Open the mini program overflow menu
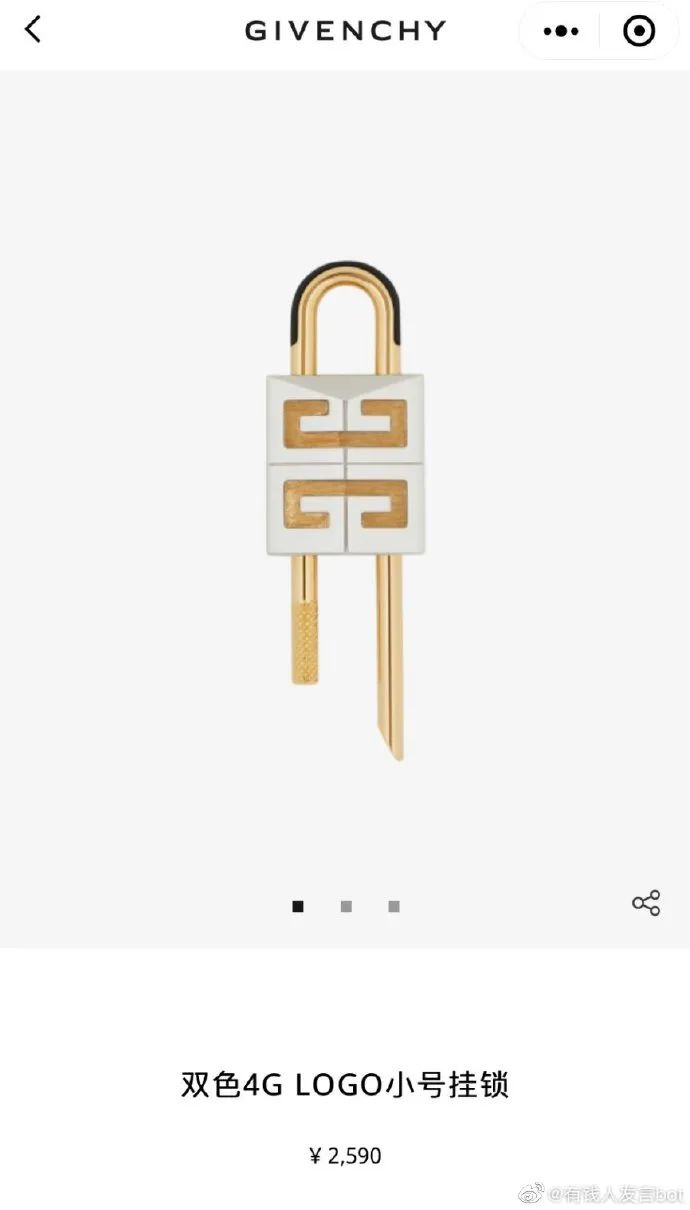This screenshot has height=1210, width=690. (x=561, y=31)
